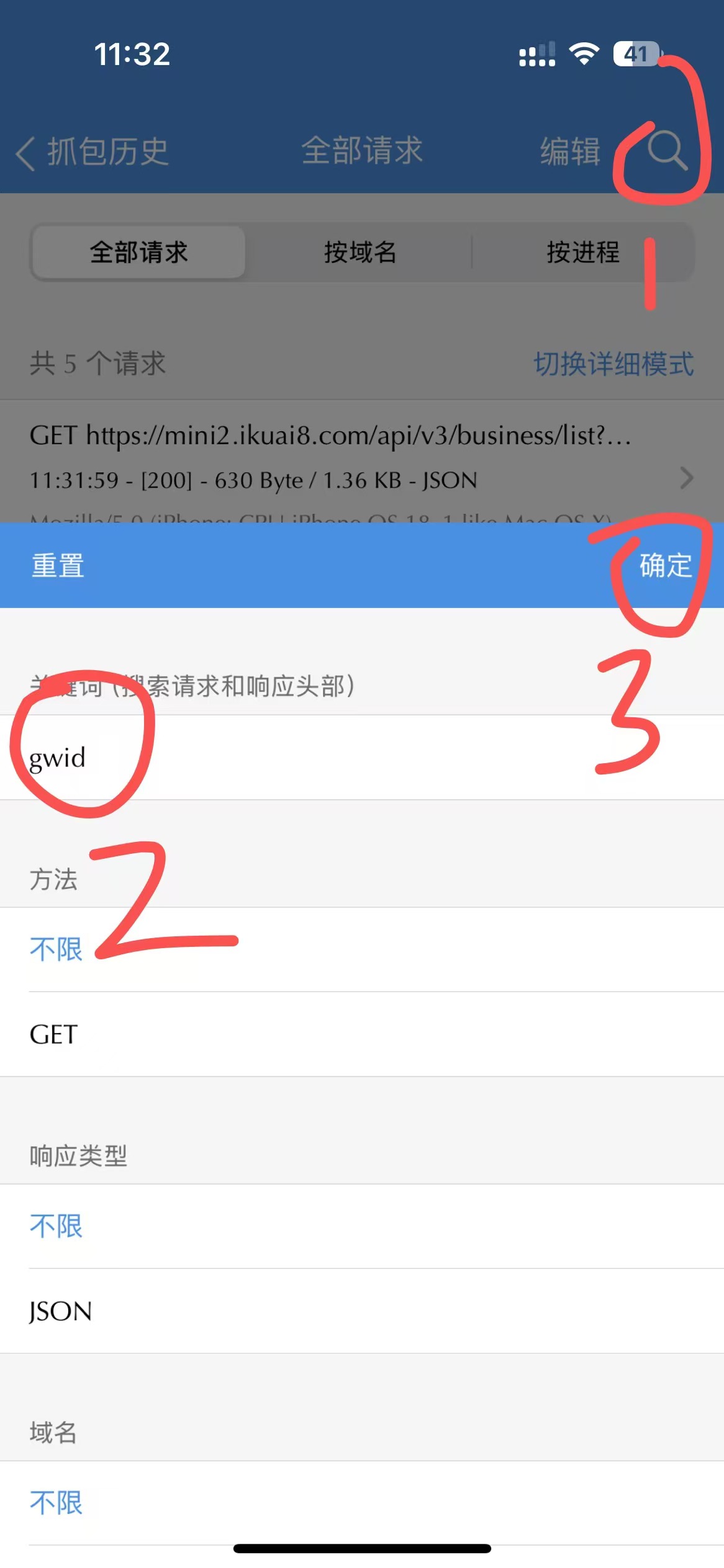Select the 全部请求 segment
Viewport: 724px width, 1568px height.
(x=138, y=253)
